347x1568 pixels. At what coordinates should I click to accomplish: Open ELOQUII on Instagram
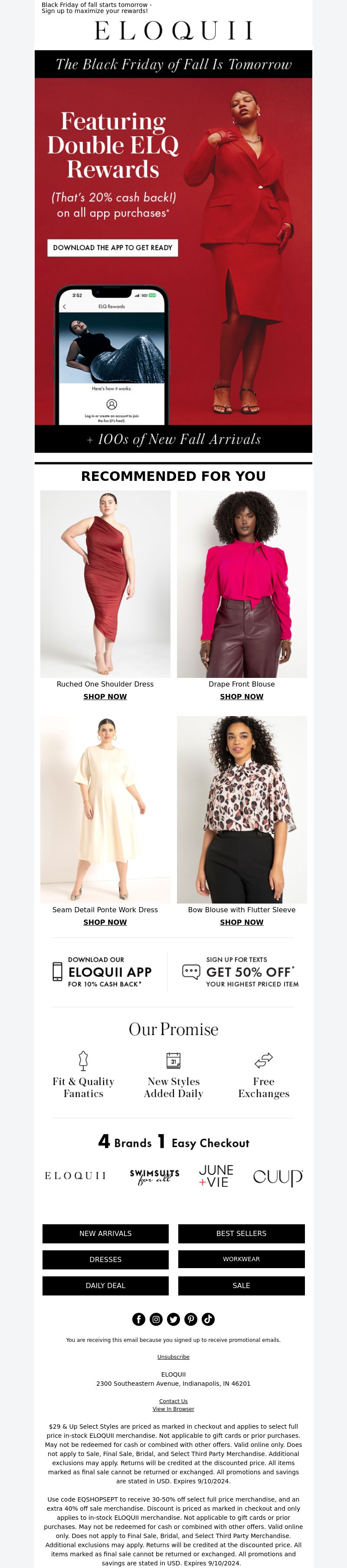coord(157,1319)
